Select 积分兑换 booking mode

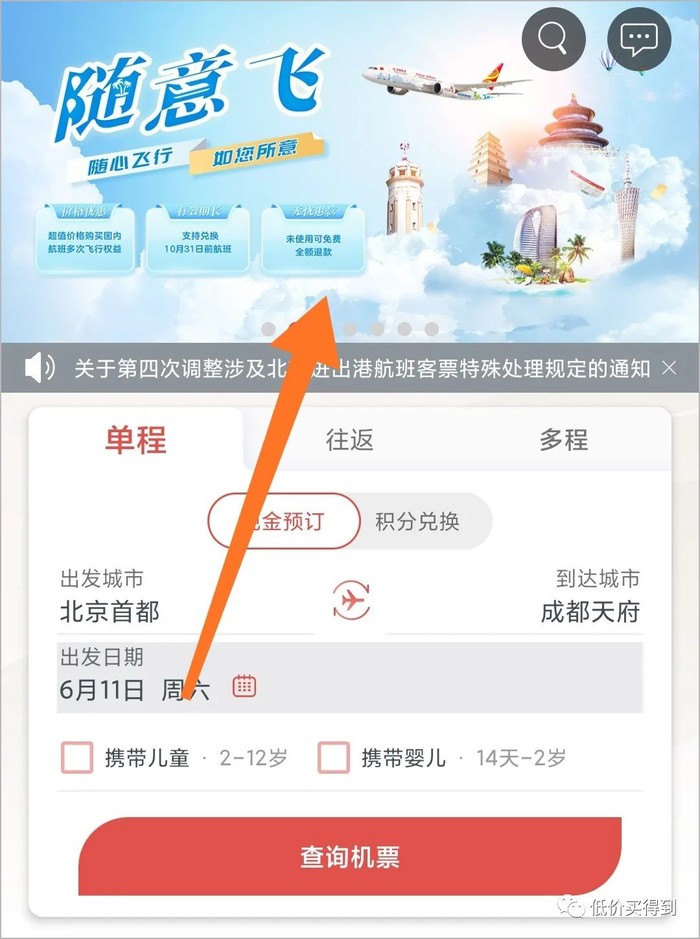tap(417, 521)
